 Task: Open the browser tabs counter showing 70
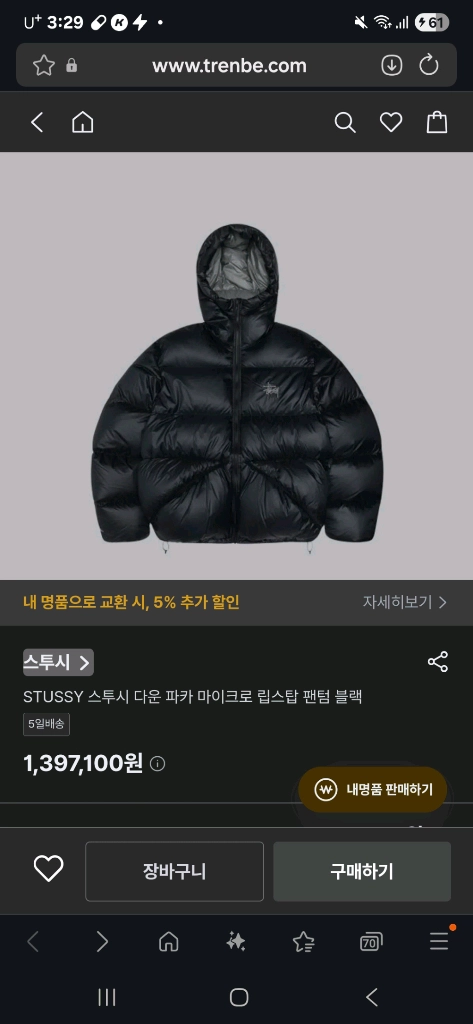tap(371, 942)
